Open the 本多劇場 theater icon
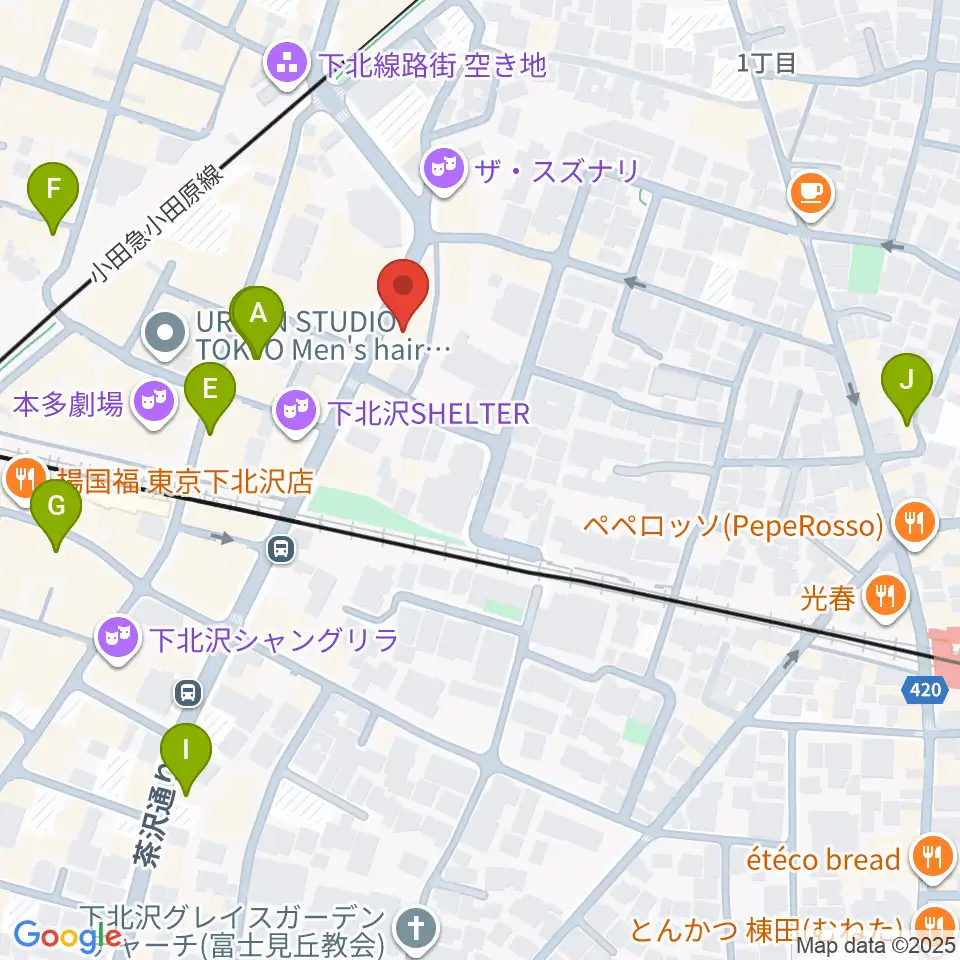 pos(152,402)
